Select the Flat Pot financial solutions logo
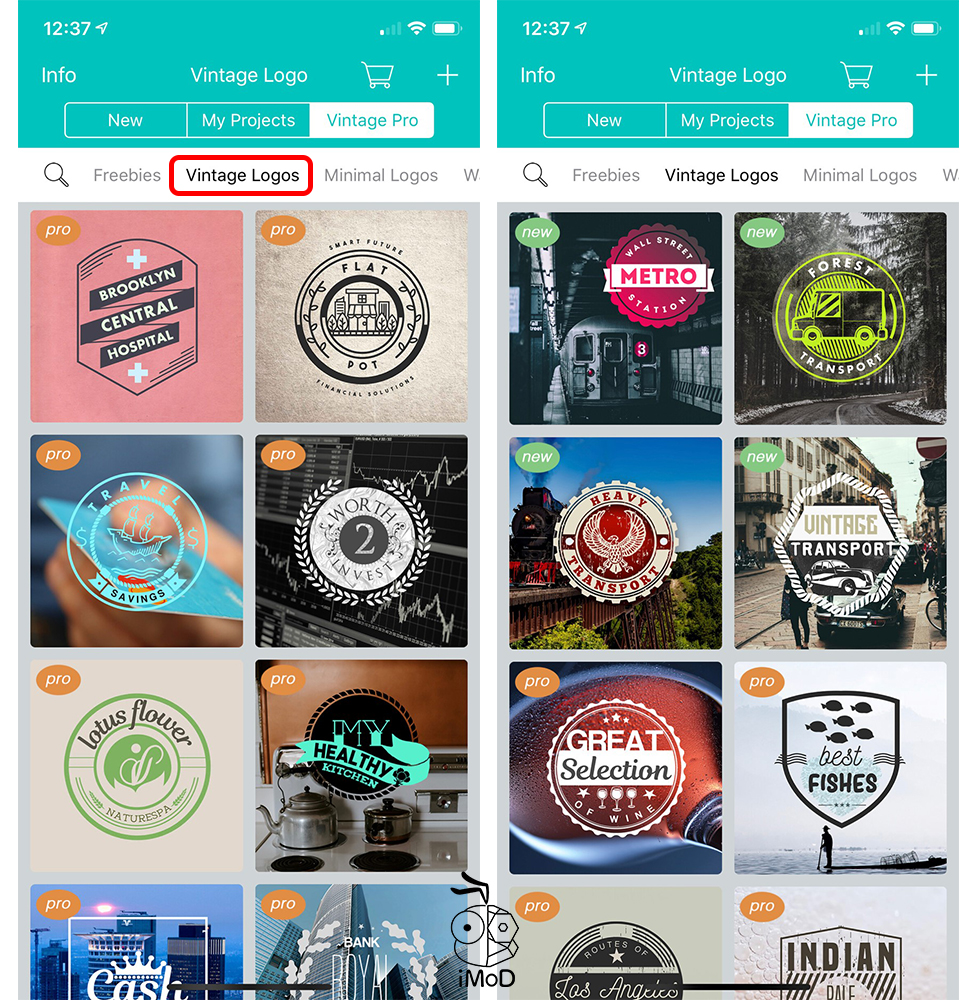The width and height of the screenshot is (973, 1000). tap(361, 316)
